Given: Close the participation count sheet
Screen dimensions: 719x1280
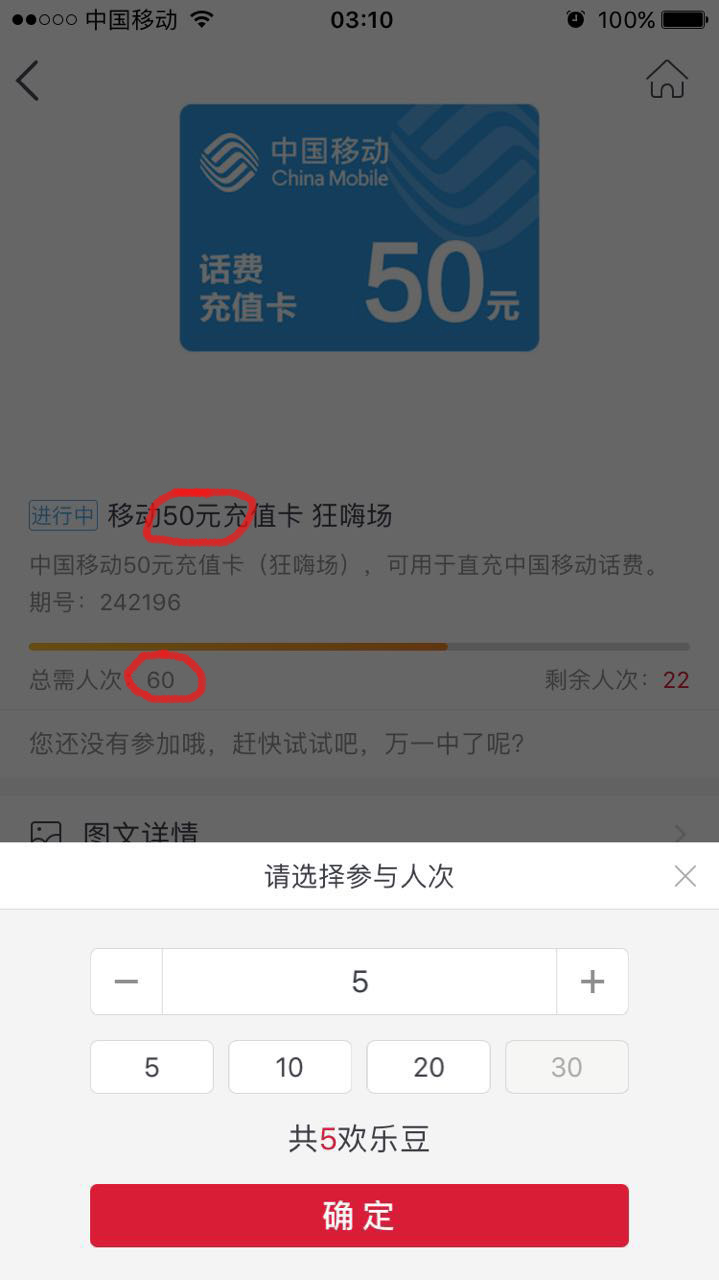Looking at the screenshot, I should click(x=685, y=877).
